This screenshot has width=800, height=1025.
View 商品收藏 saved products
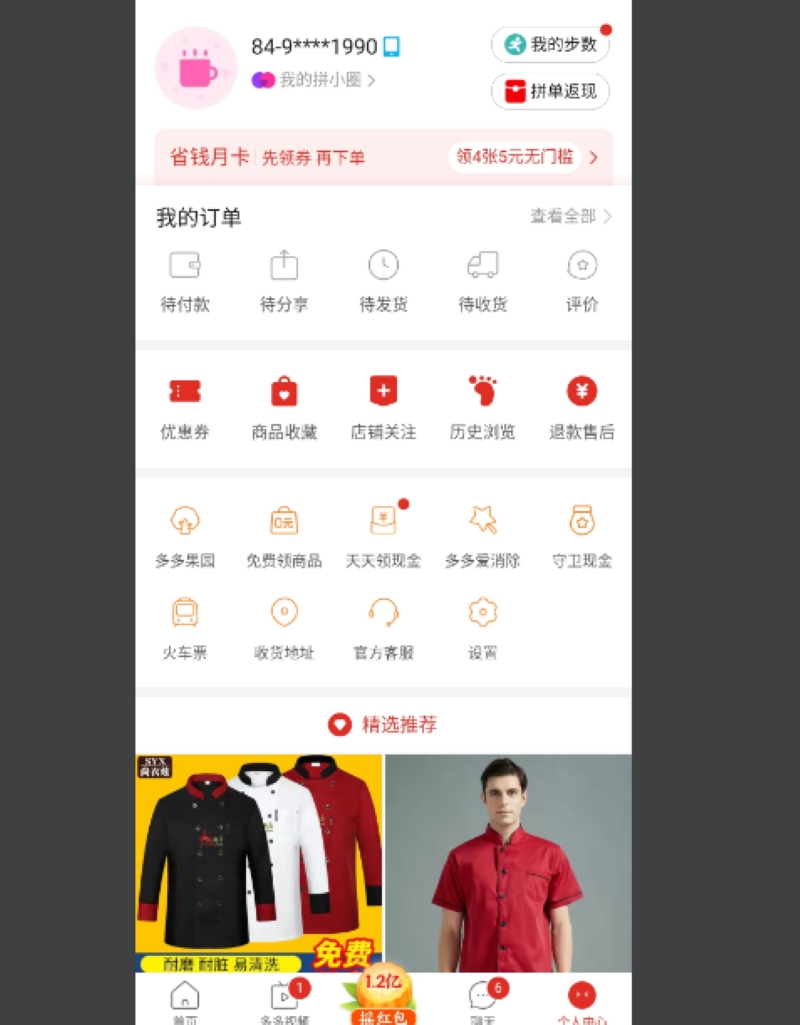tap(284, 408)
